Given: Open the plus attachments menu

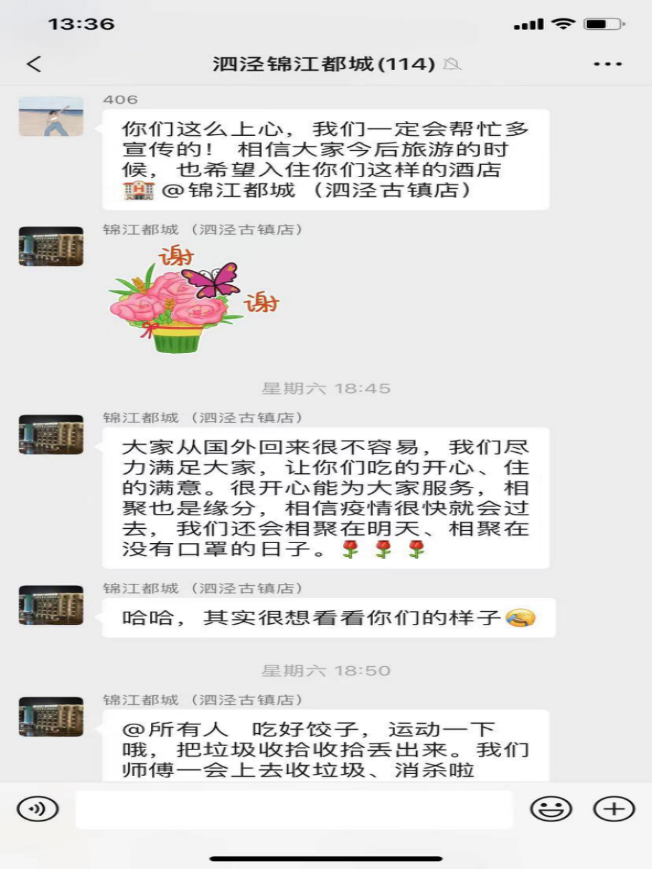Looking at the screenshot, I should pos(614,809).
